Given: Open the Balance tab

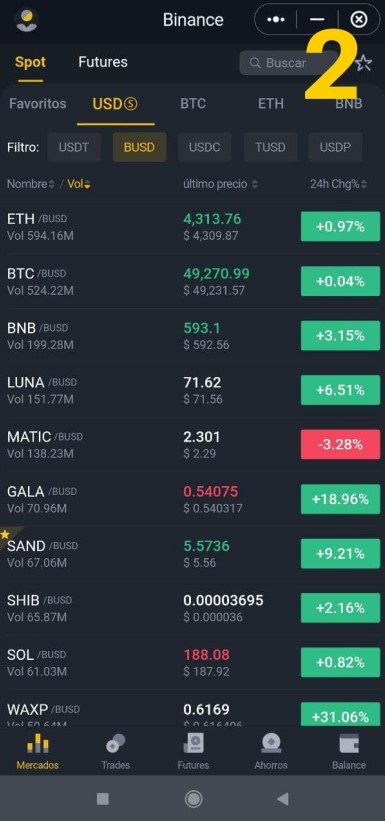Looking at the screenshot, I should click(x=348, y=751).
